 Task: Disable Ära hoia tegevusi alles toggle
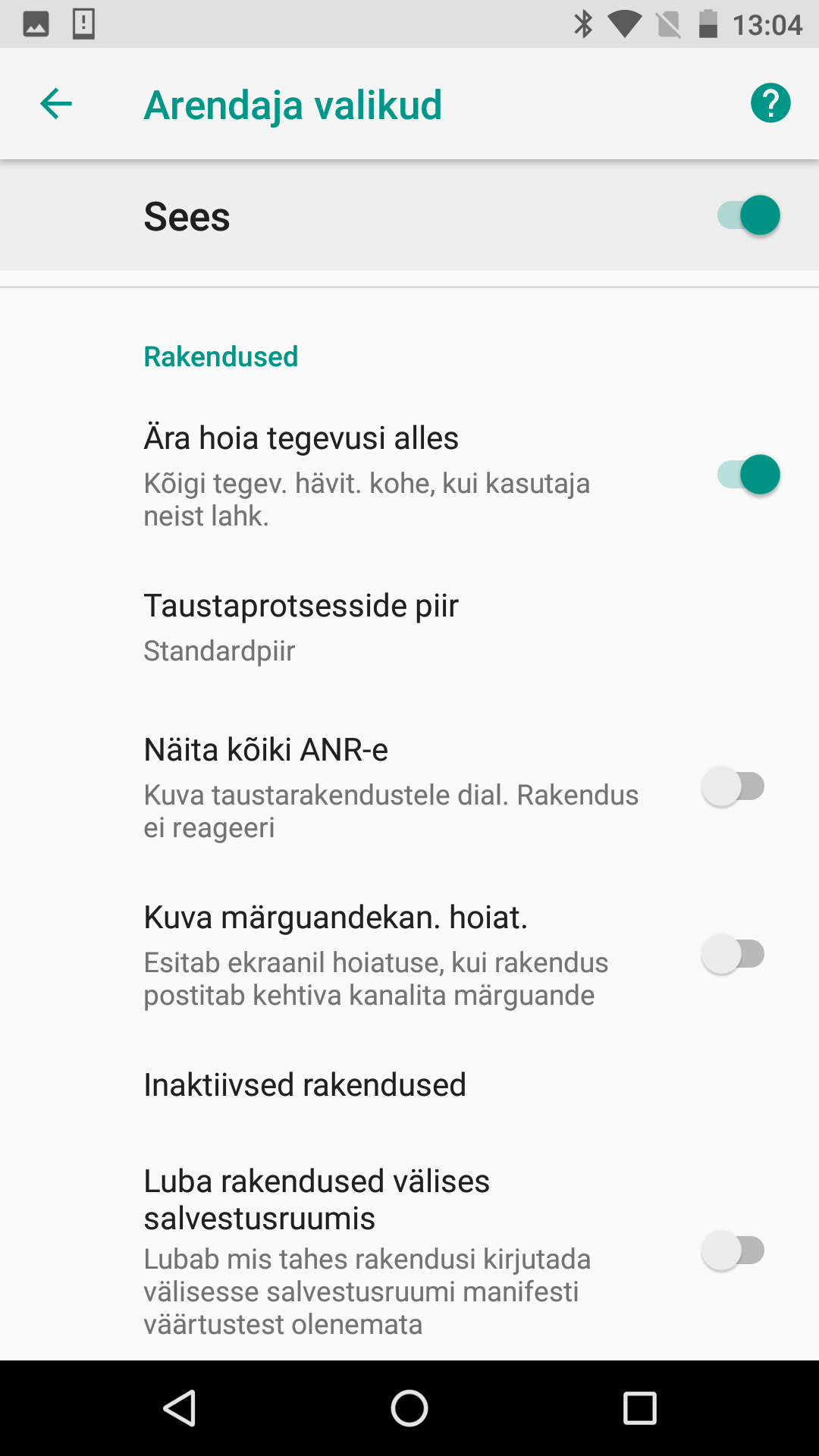tap(748, 475)
